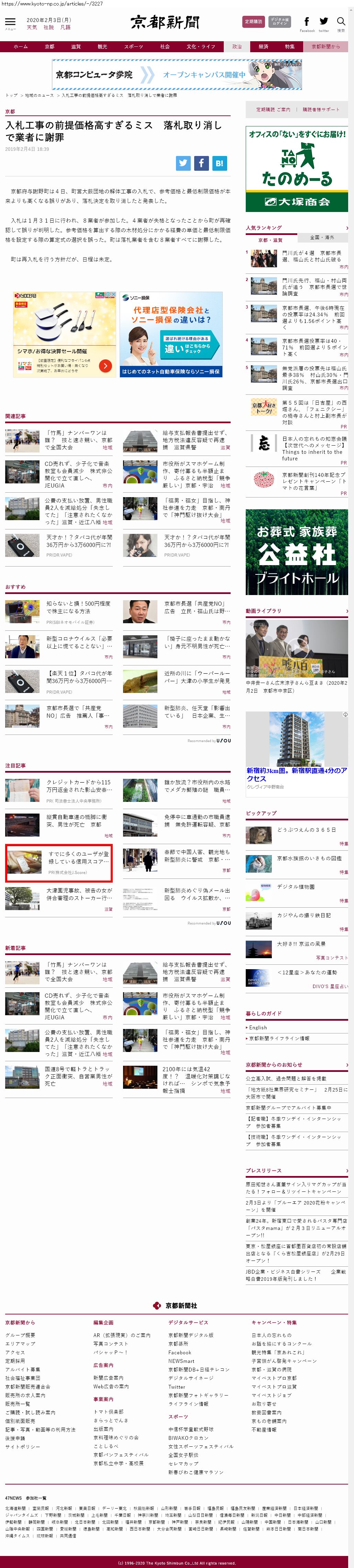The width and height of the screenshot is (354, 1568).
Task: Open the search magnifier icon
Action: pos(341,21)
